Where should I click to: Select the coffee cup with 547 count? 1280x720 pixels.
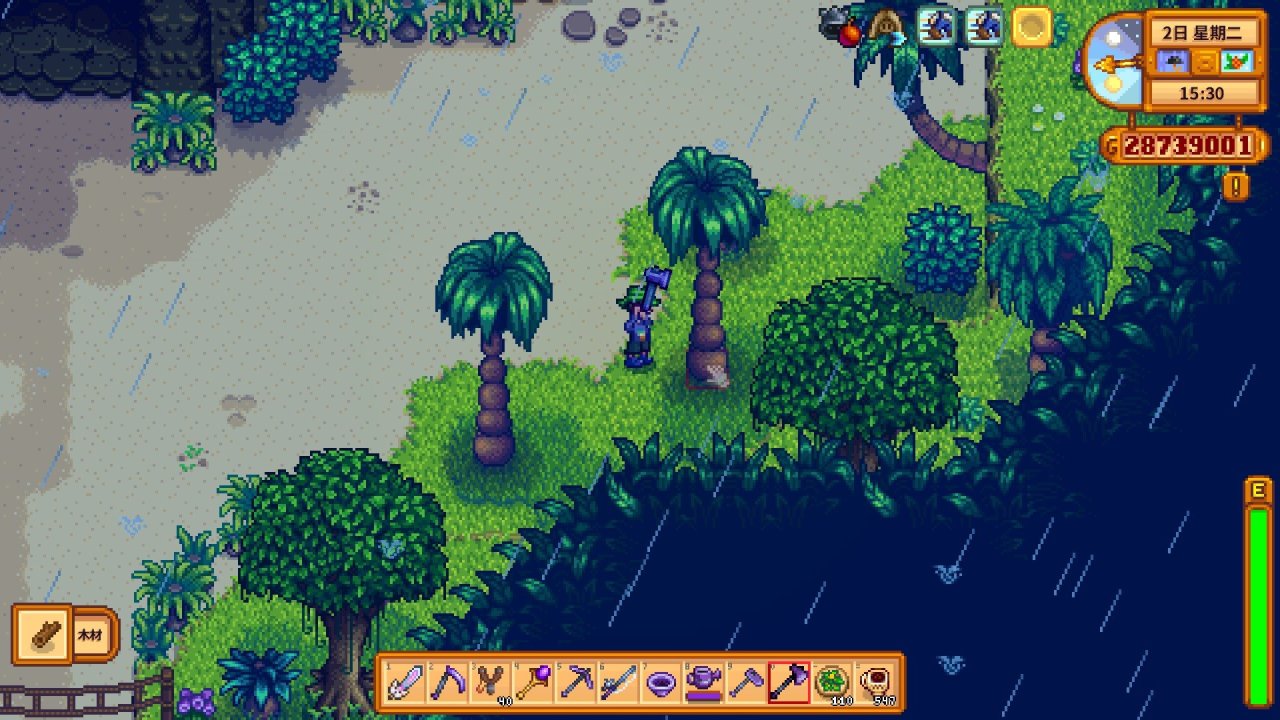coord(876,683)
